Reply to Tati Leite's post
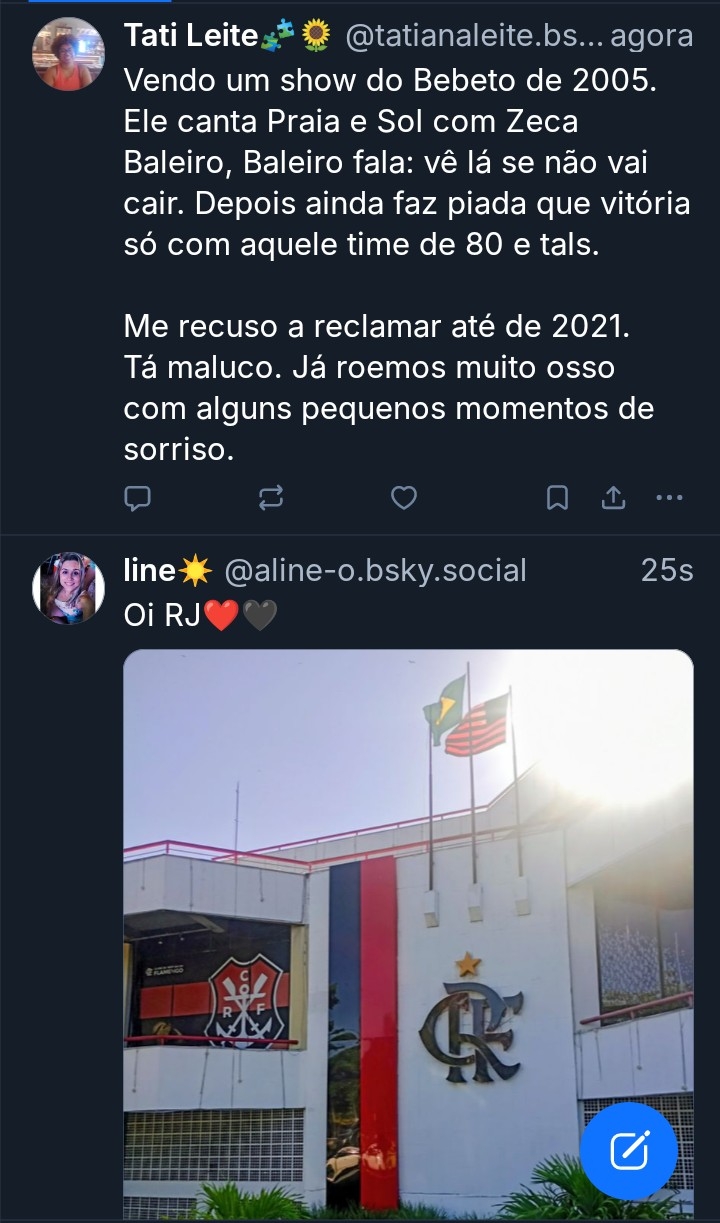Viewport: 720px width, 1223px height. tap(138, 497)
